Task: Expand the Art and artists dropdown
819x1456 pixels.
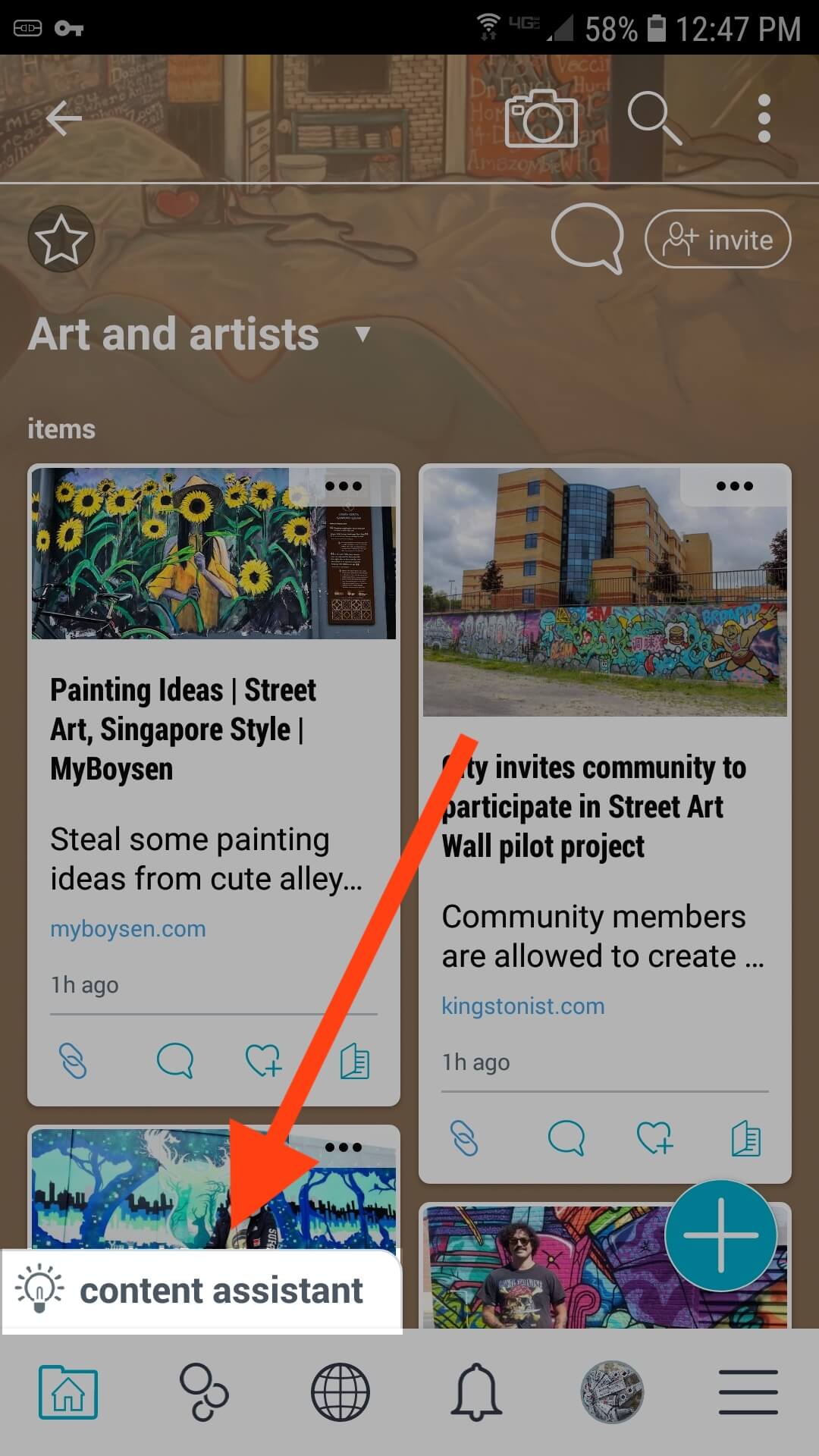Action: (x=362, y=334)
